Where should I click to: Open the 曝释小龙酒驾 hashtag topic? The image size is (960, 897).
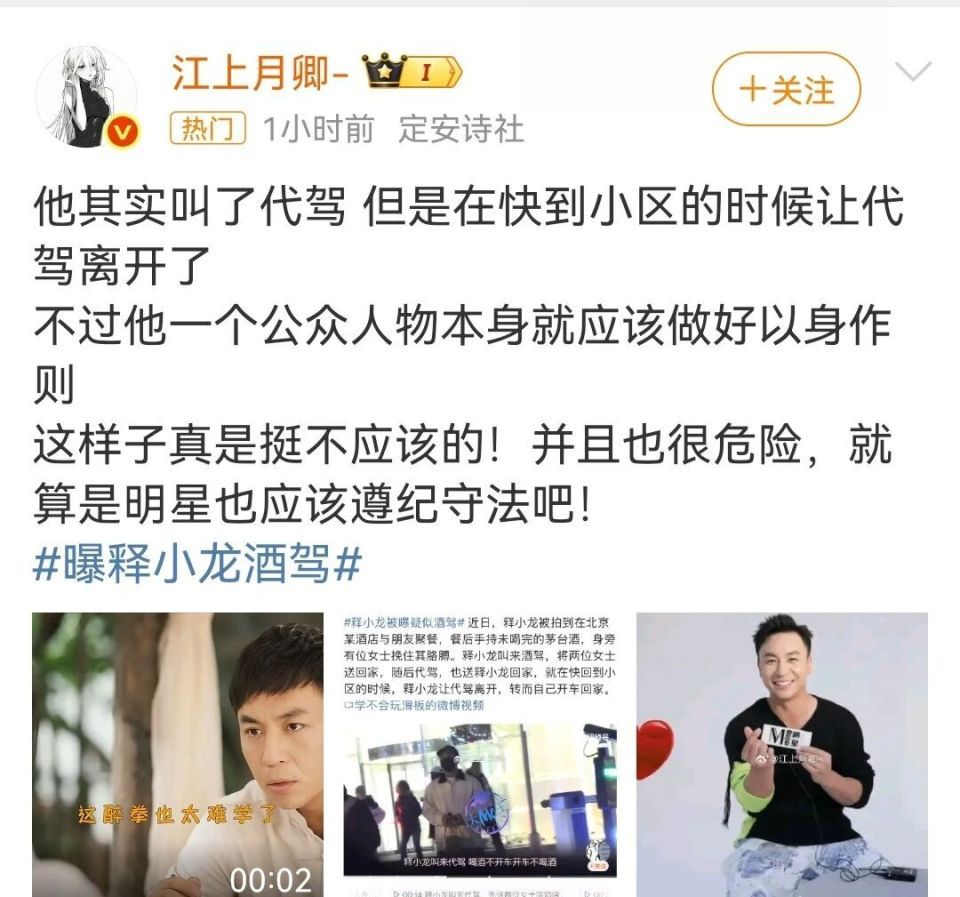click(x=197, y=565)
